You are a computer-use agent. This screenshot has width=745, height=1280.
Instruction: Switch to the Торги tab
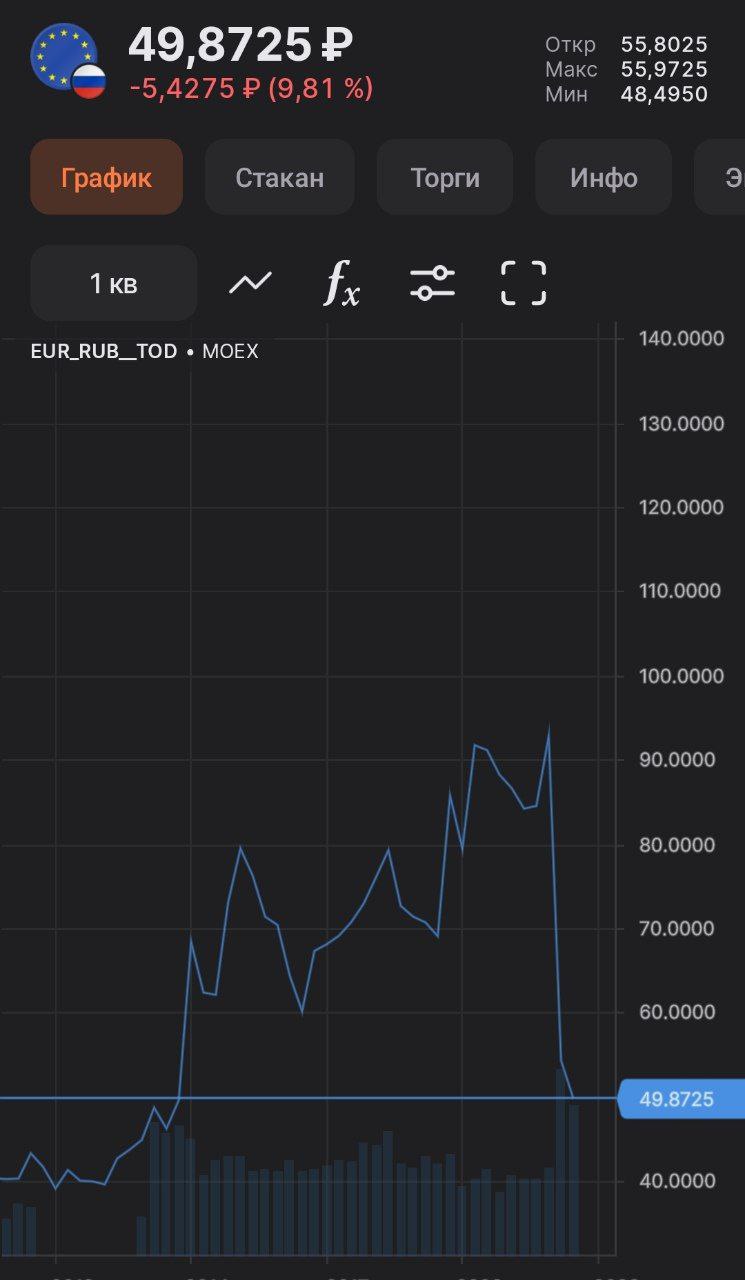pos(445,177)
